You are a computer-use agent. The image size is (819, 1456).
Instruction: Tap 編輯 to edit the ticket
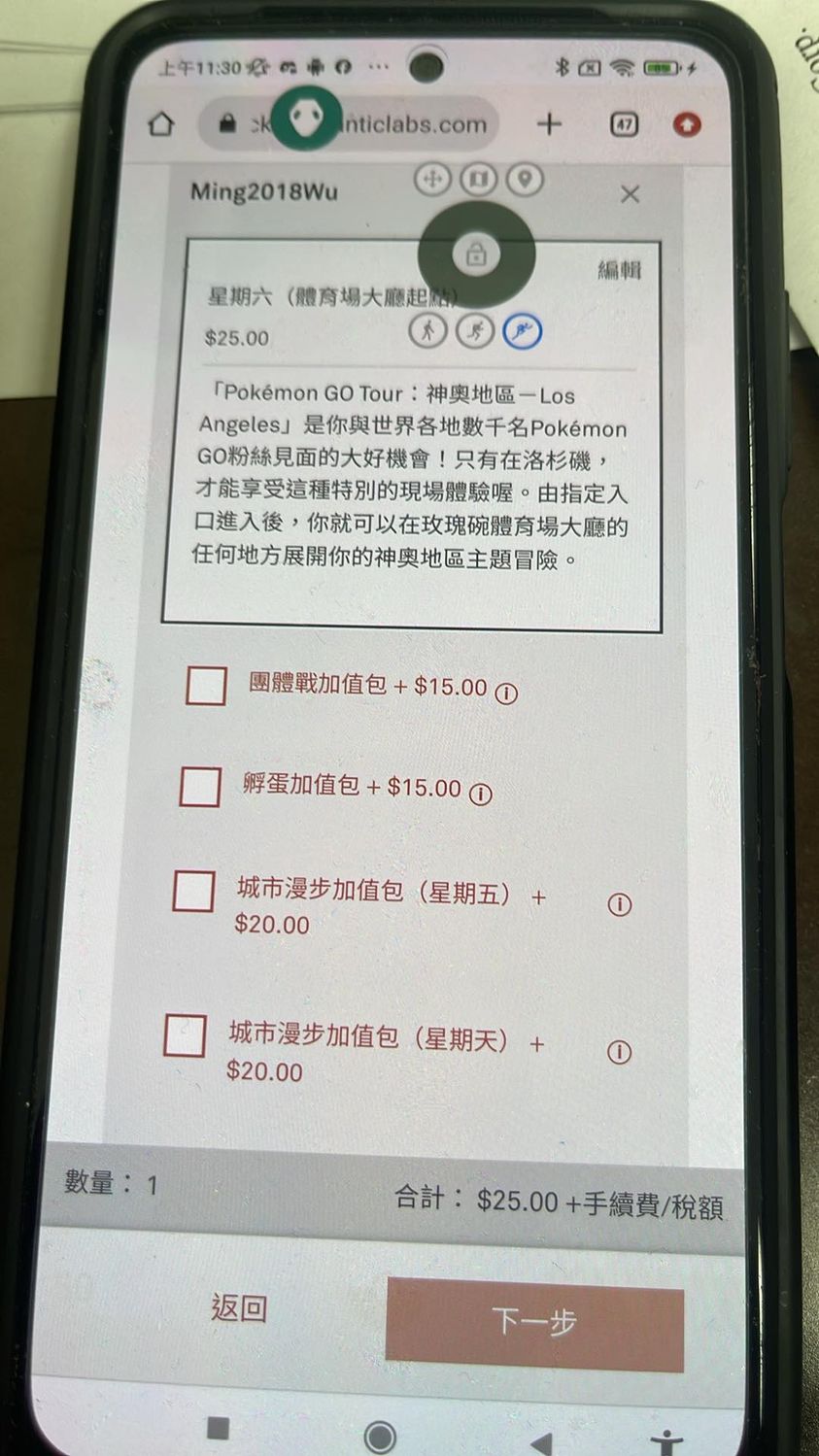[619, 269]
